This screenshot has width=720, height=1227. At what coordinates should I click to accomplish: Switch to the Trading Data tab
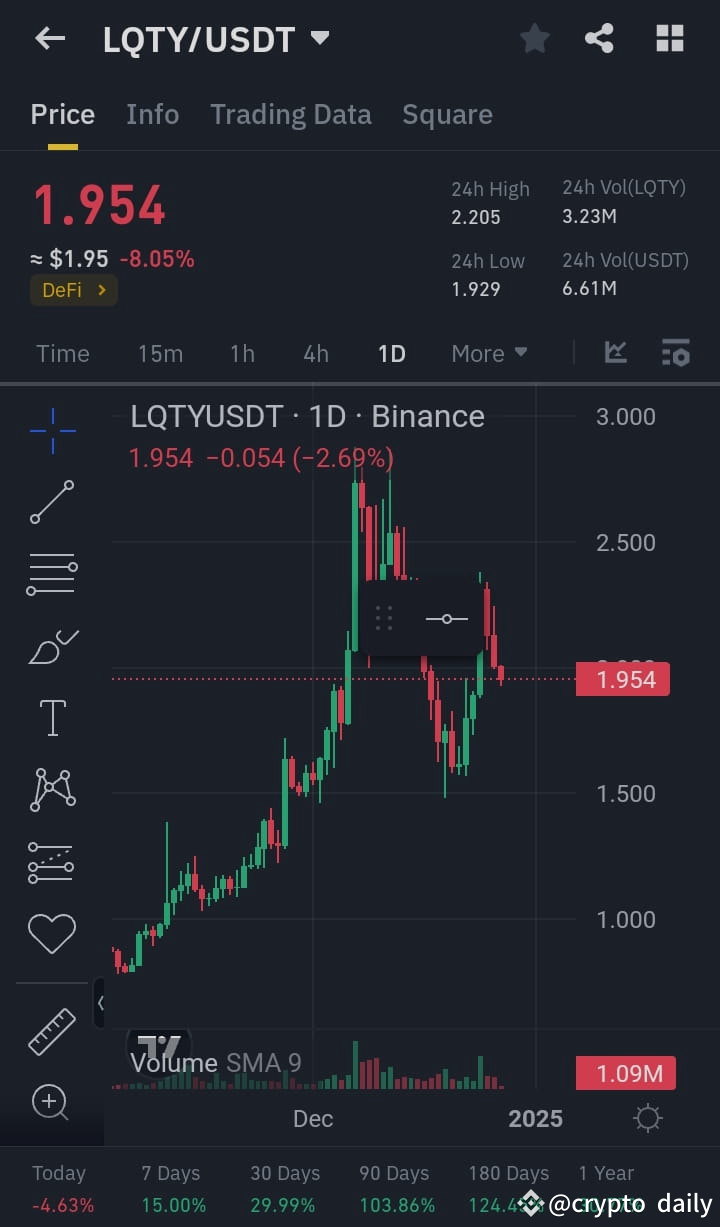point(290,114)
